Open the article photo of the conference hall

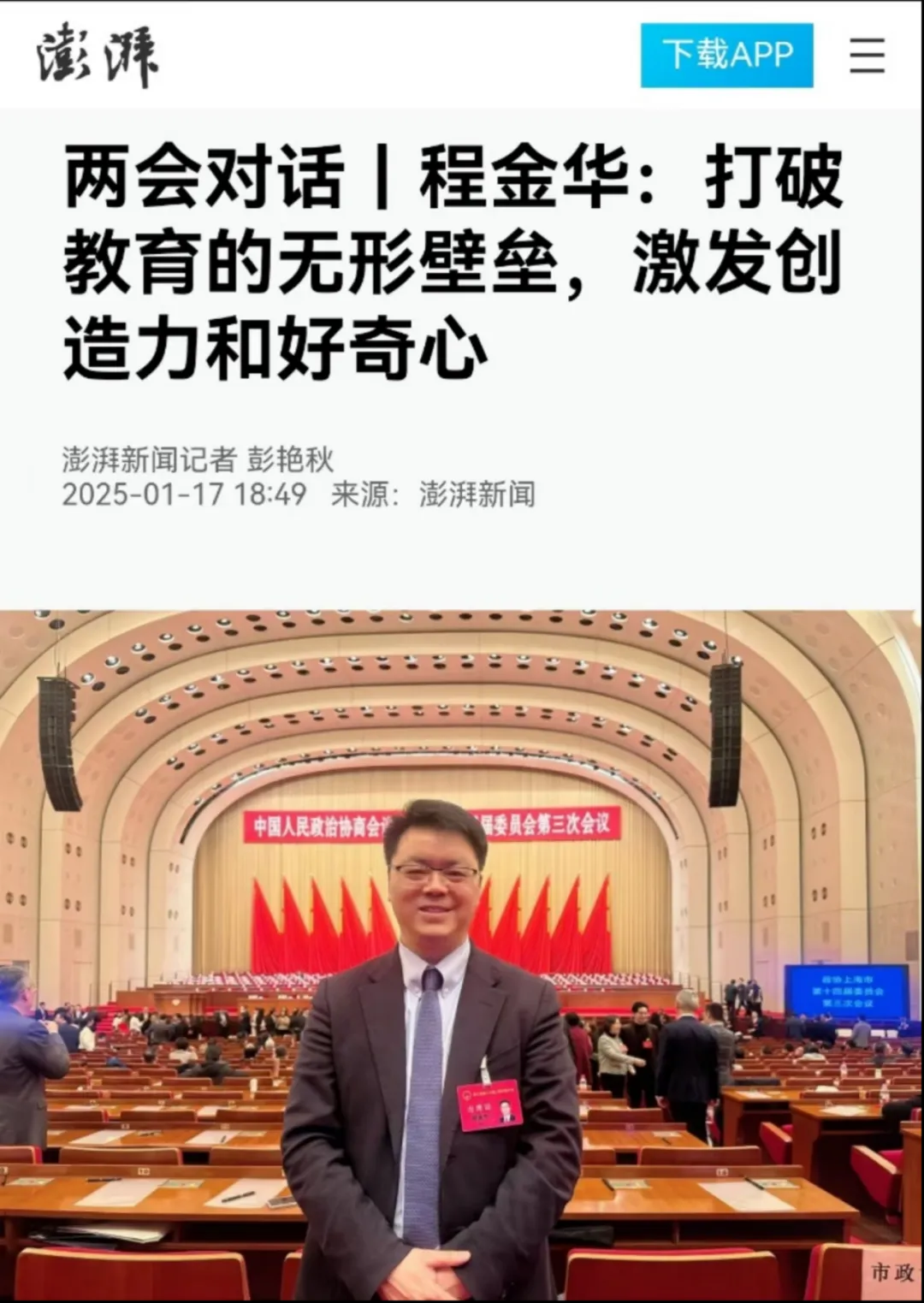click(x=462, y=954)
